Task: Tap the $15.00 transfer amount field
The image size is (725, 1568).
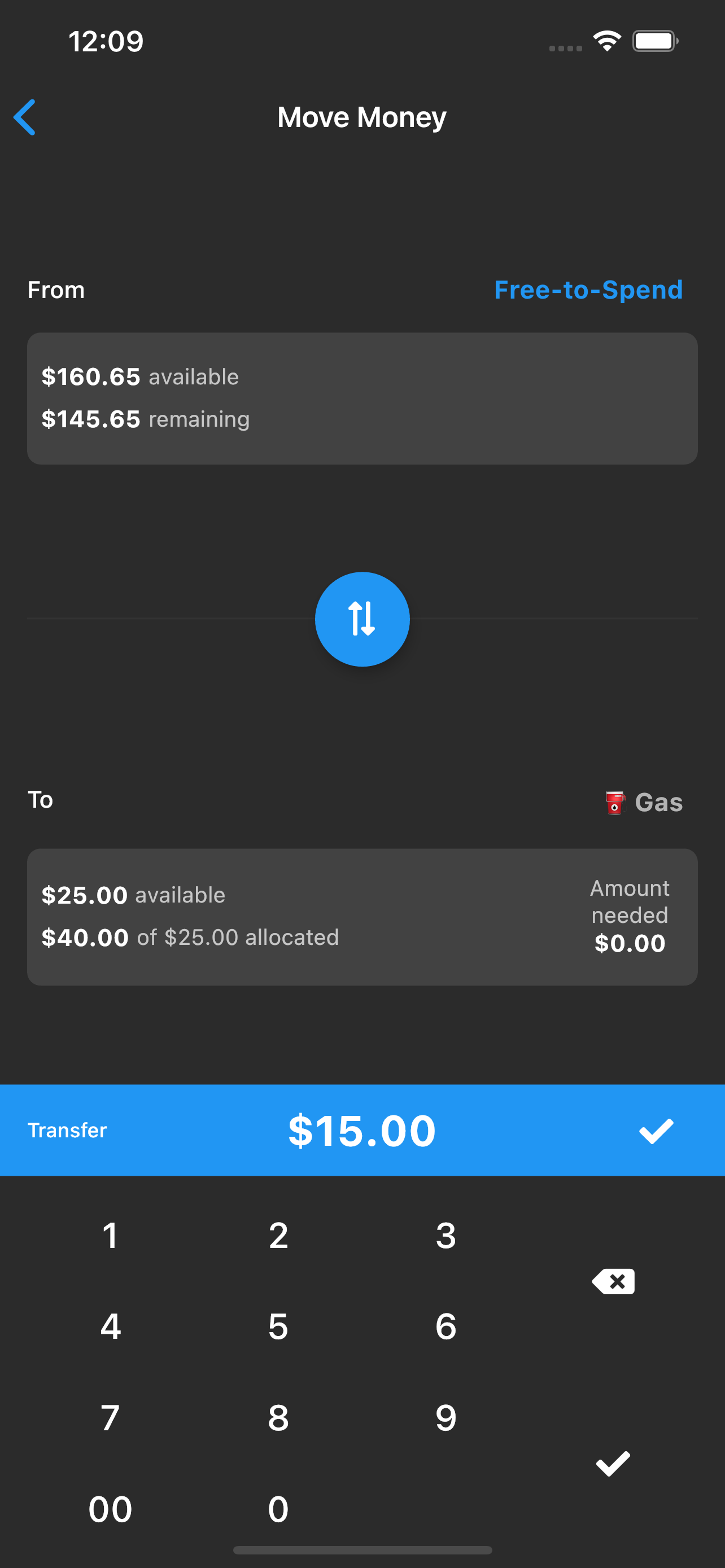Action: [x=361, y=1131]
